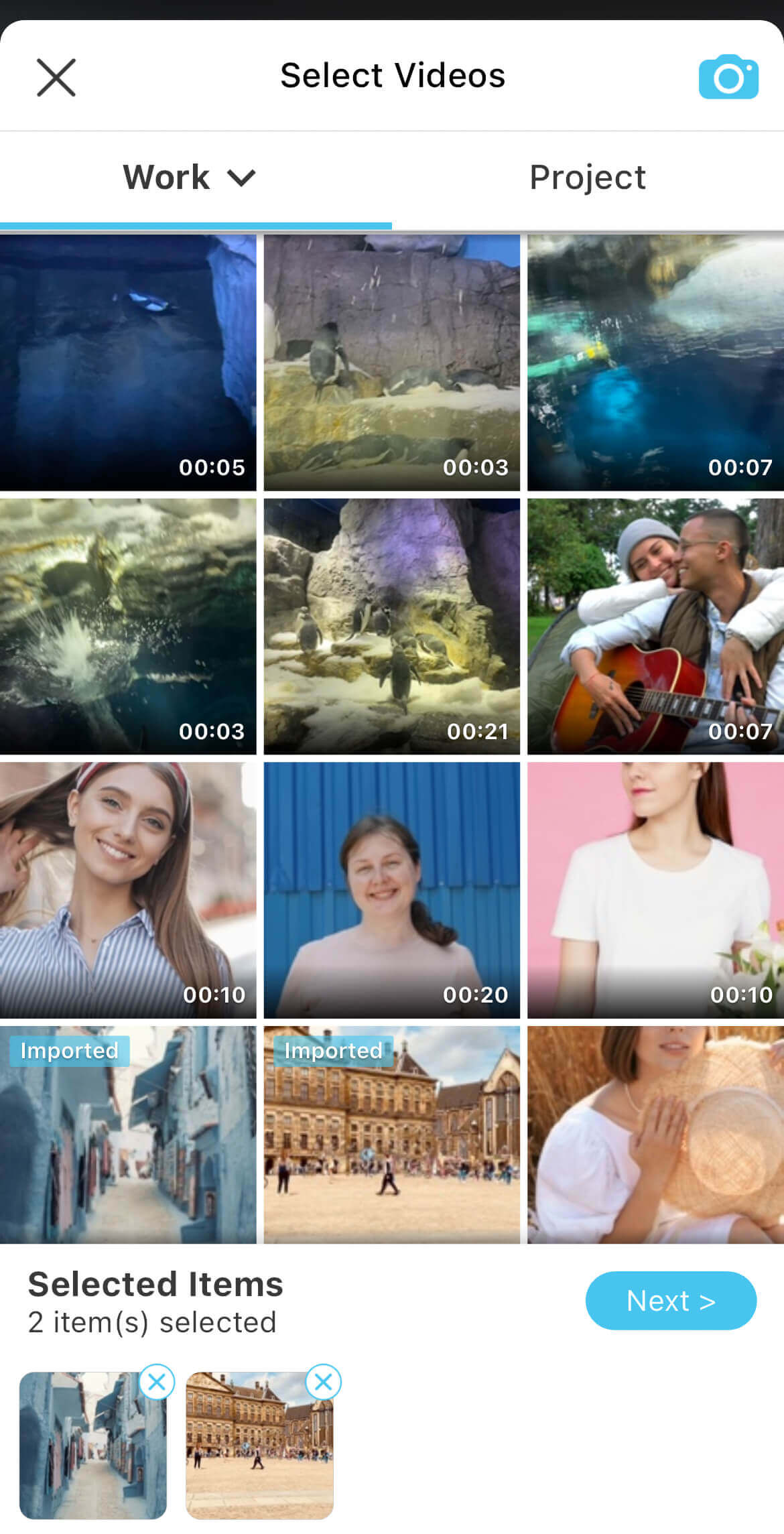Tap the Imported badge on the alley clip
This screenshot has width=784, height=1534.
click(x=69, y=1051)
